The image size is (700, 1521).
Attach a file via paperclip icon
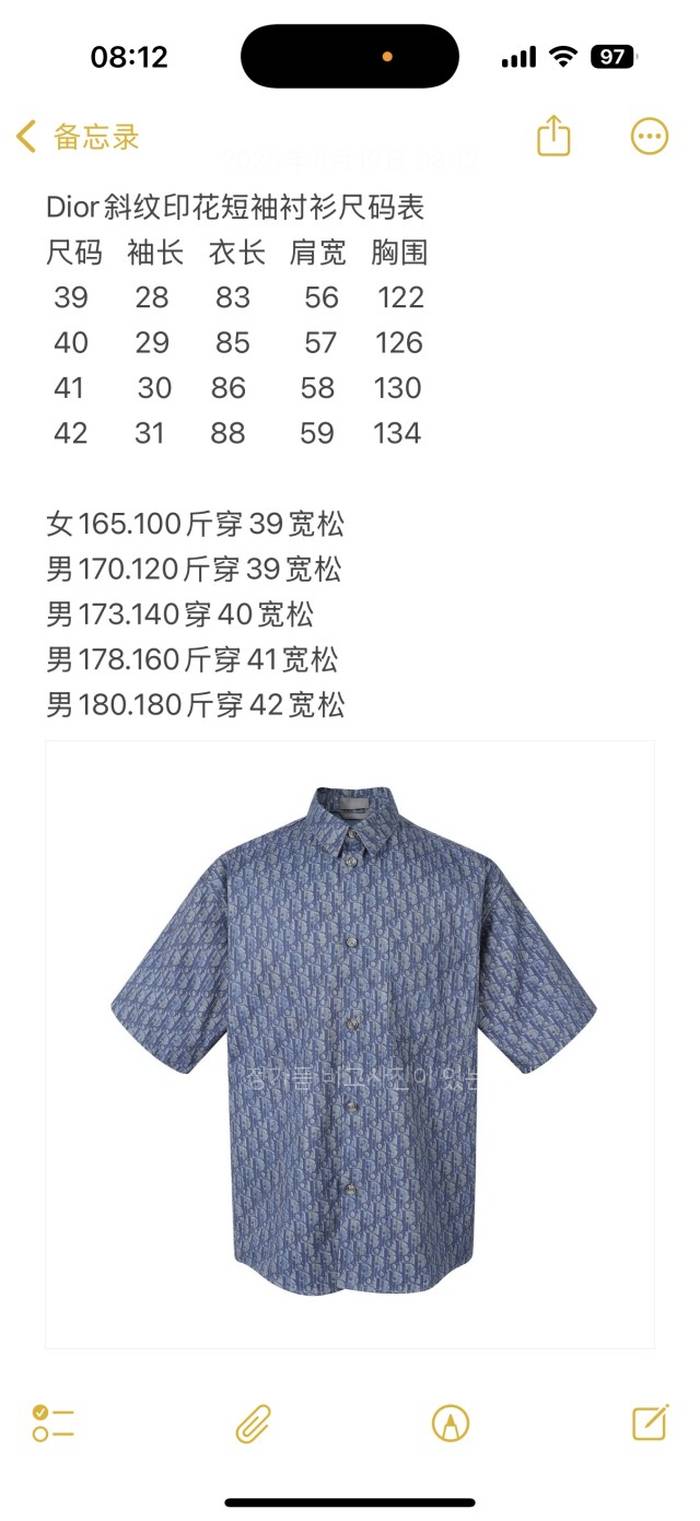click(x=253, y=1422)
